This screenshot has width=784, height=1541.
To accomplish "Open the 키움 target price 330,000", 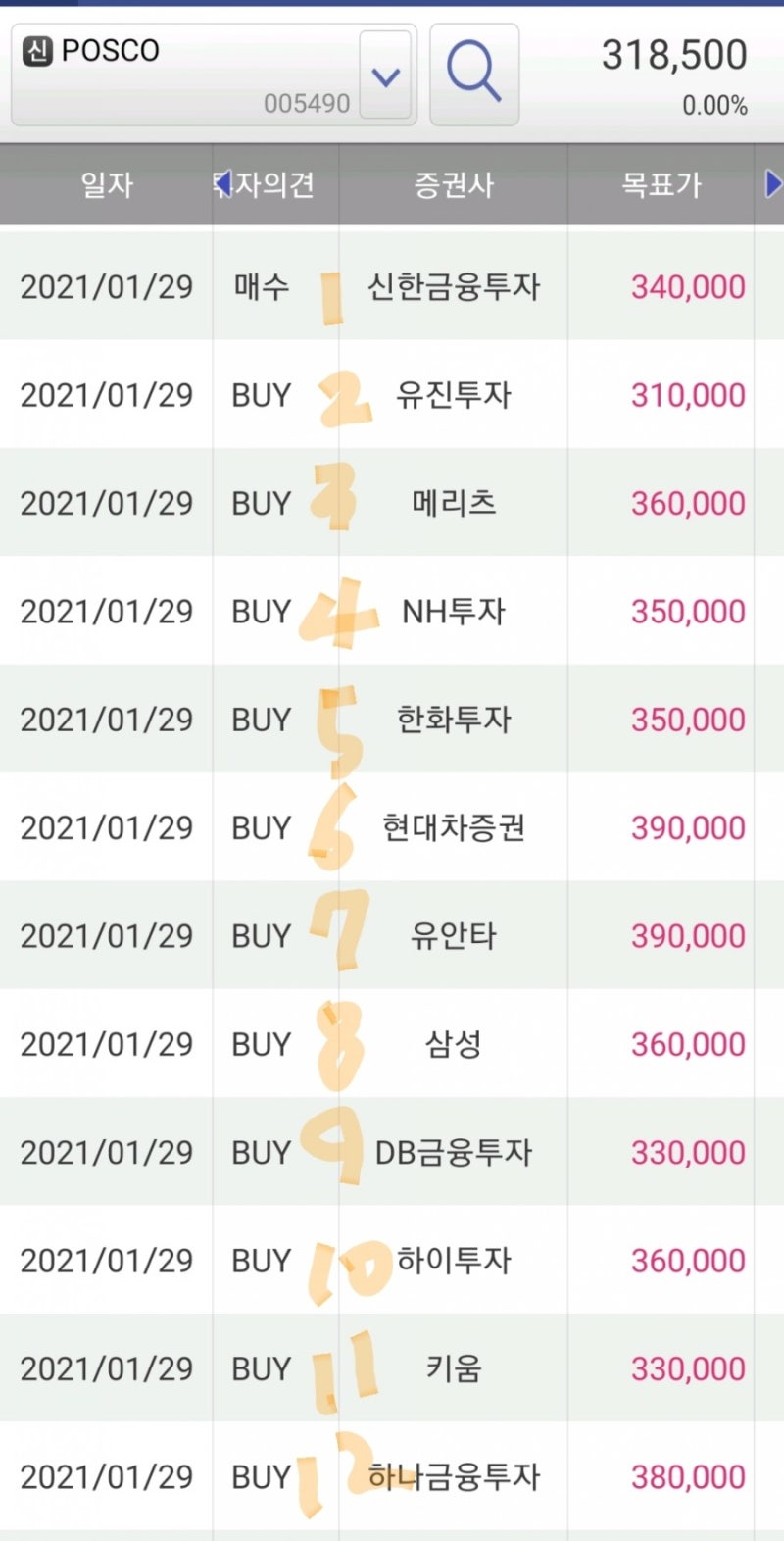I will pos(688,1368).
